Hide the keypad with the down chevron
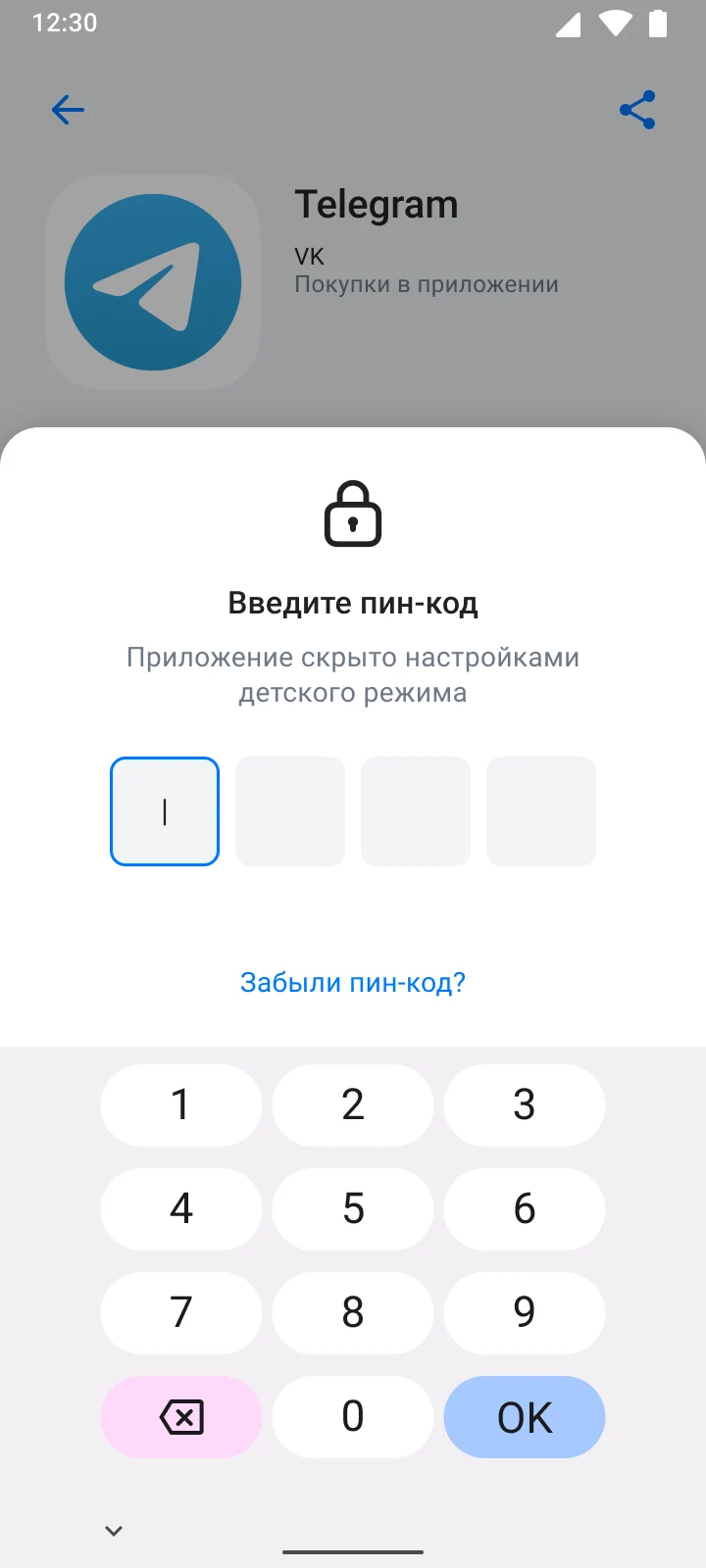 coord(114,1531)
